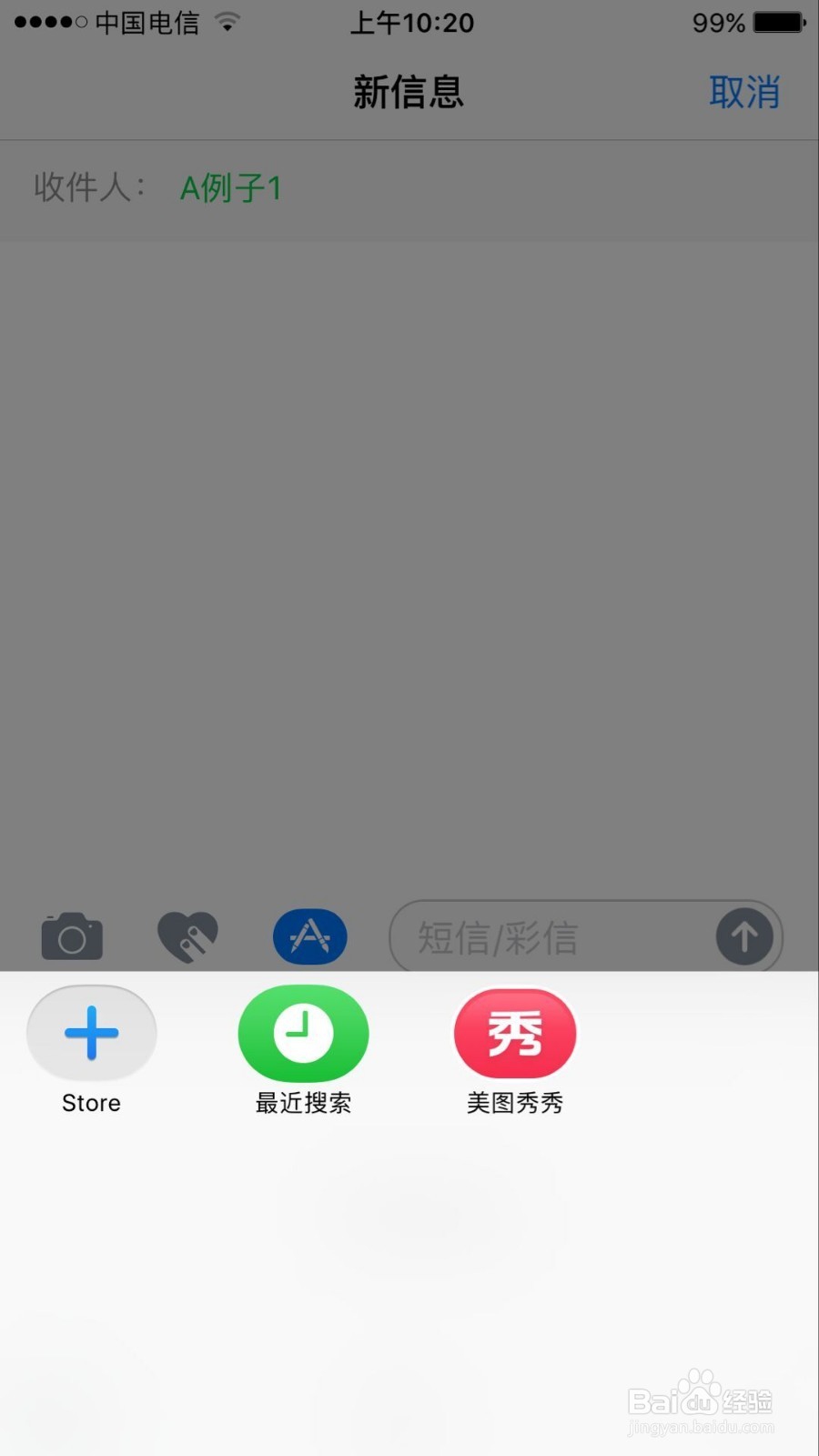
Task: Tap the Store label below the plus
Action: pyautogui.click(x=90, y=1103)
